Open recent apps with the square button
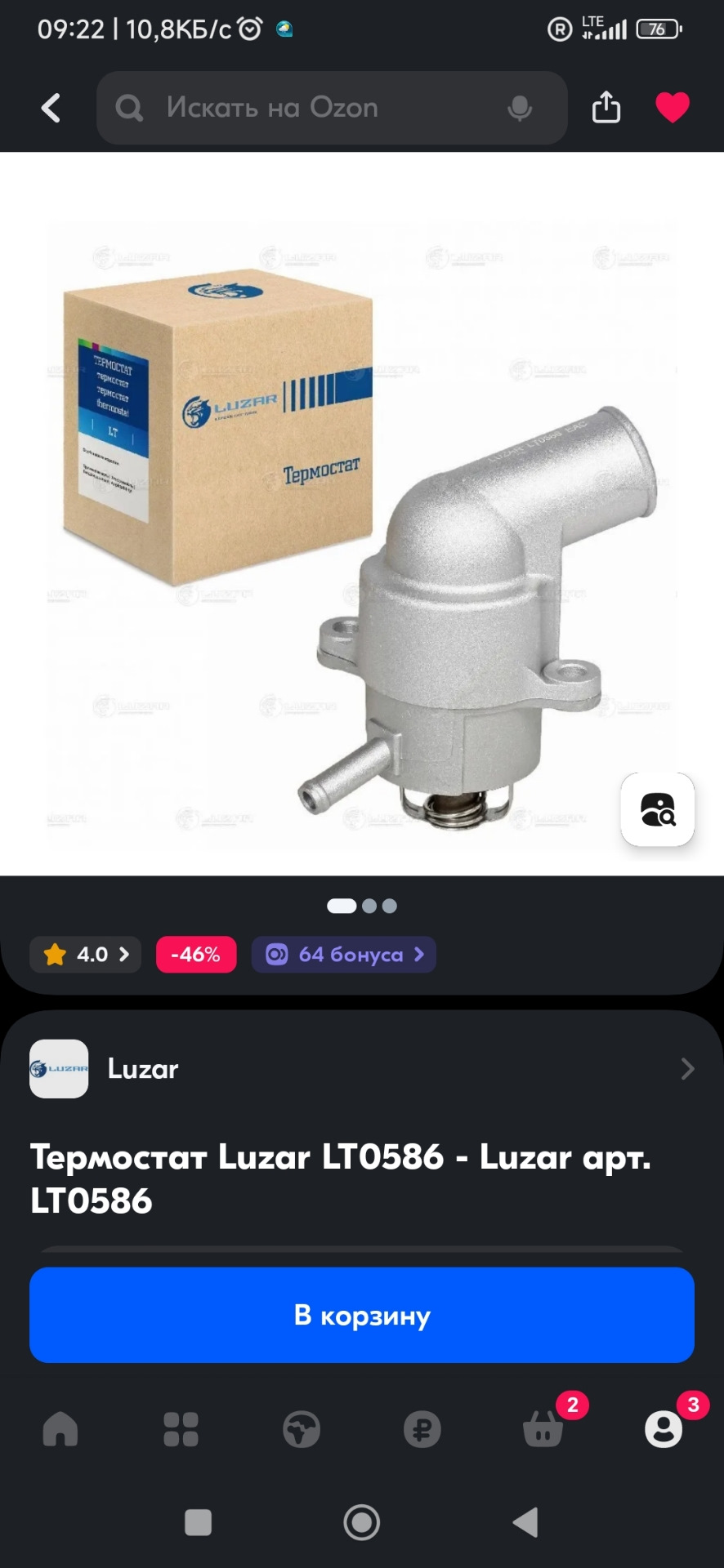Viewport: 724px width, 1568px height. tap(198, 1522)
